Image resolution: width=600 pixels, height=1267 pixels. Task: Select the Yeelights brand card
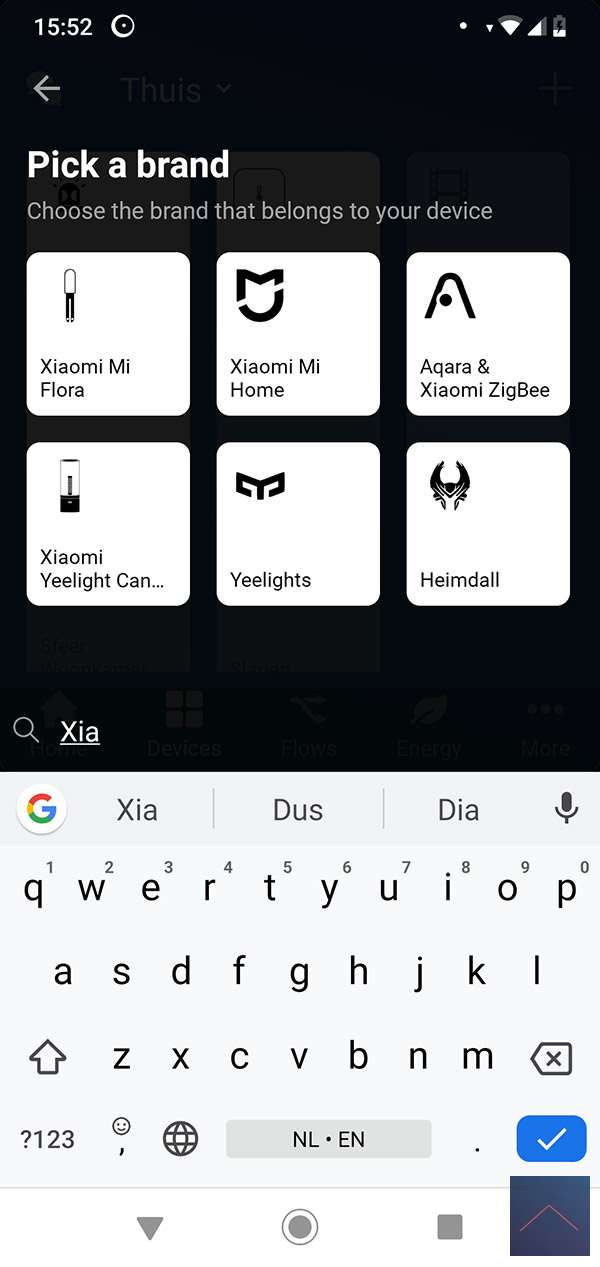[298, 524]
